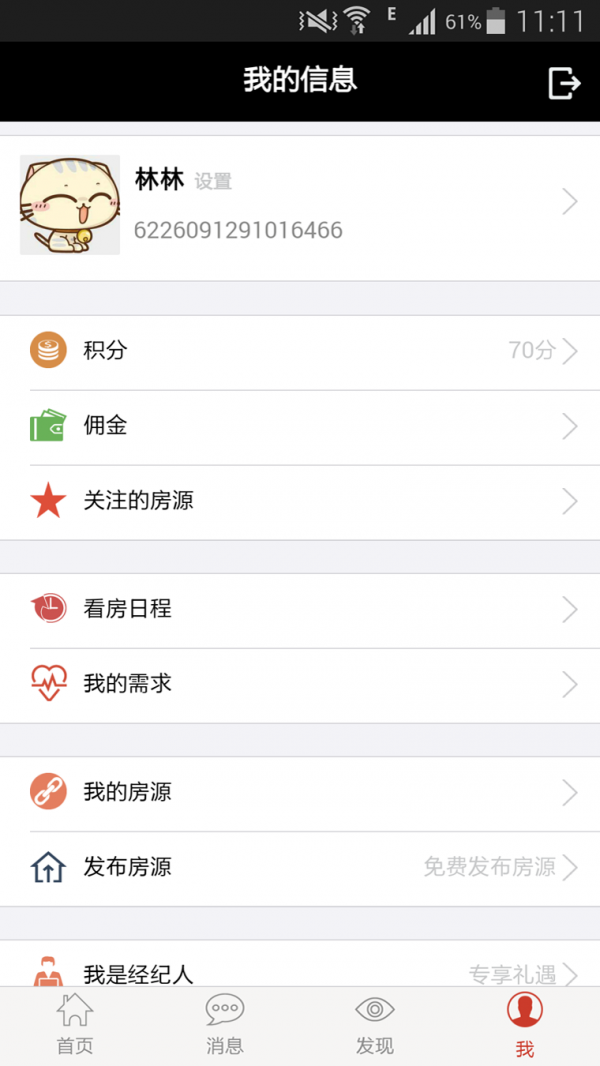
Task: Switch to the 首页 home tab
Action: point(75,1025)
